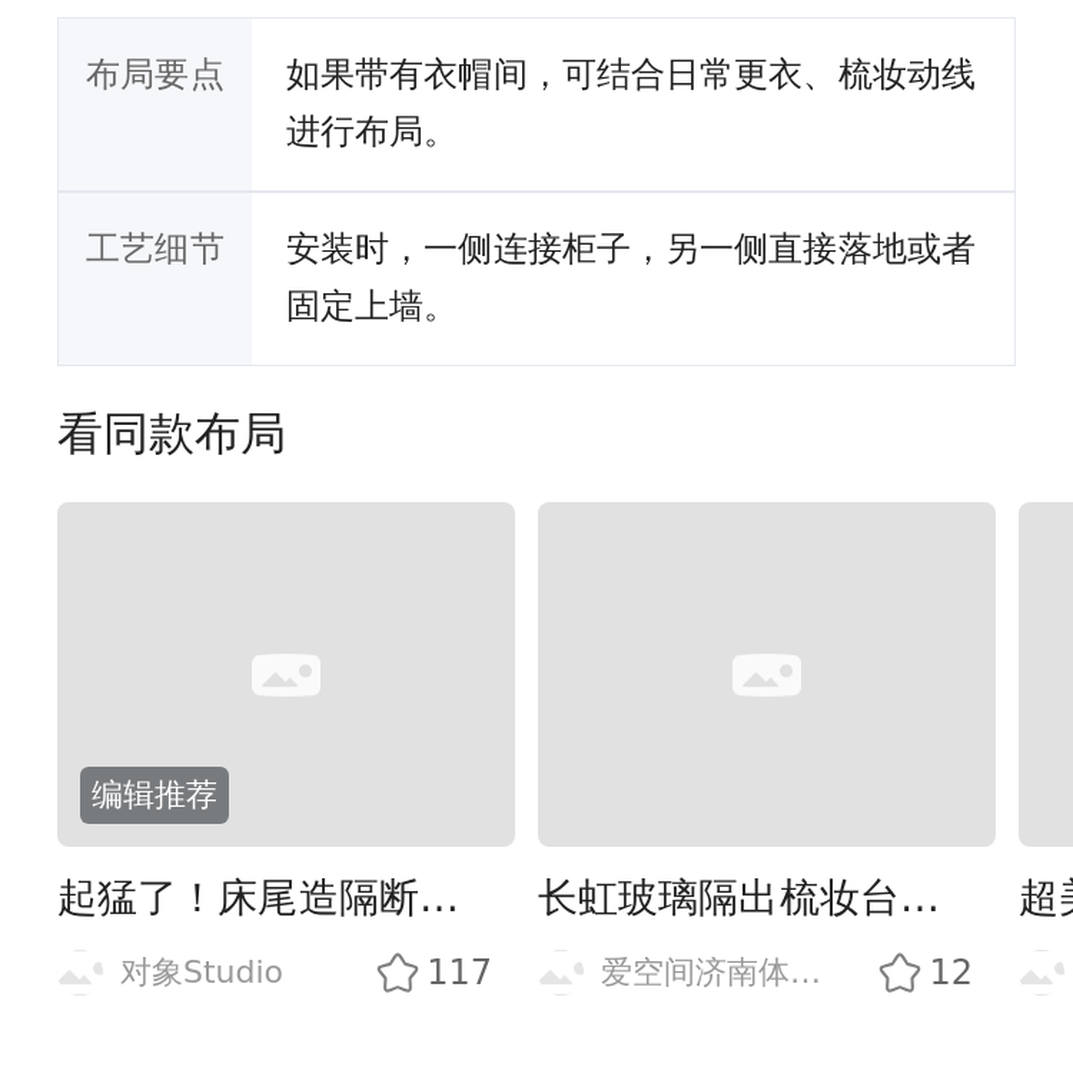This screenshot has height=1080, width=1073.
Task: Favorite the 对象Studio post with 117 stars
Action: click(397, 973)
